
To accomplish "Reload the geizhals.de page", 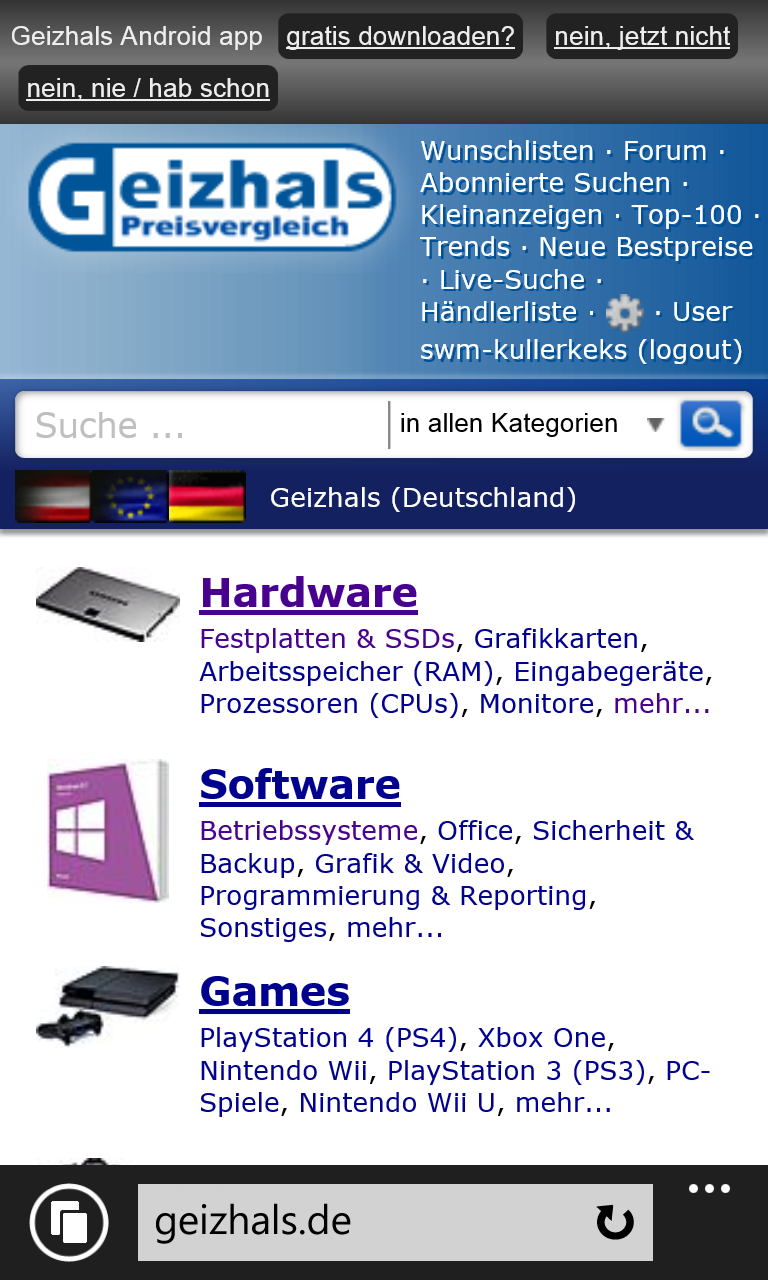I will 615,1222.
